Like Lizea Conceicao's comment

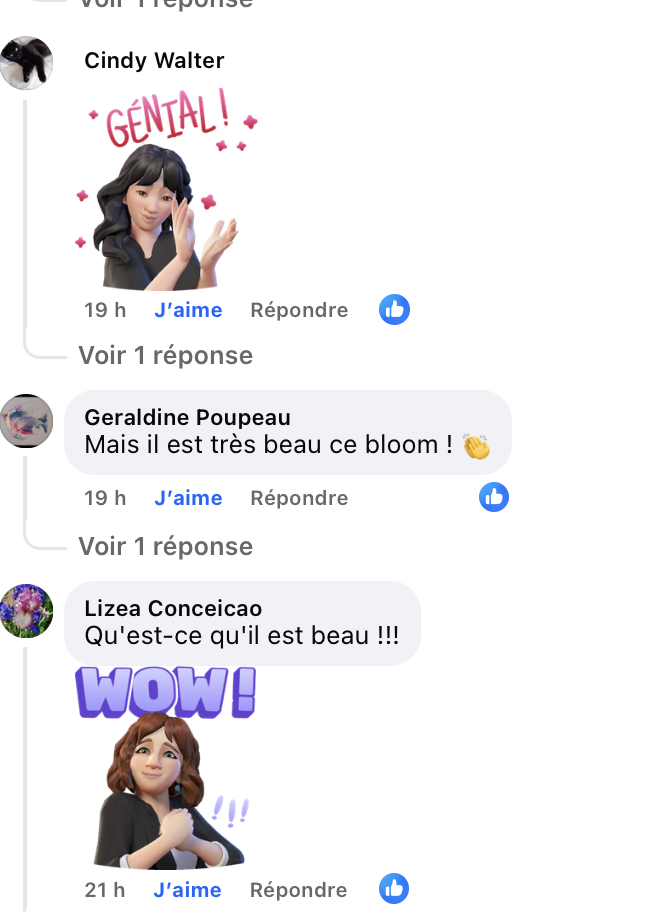click(188, 890)
